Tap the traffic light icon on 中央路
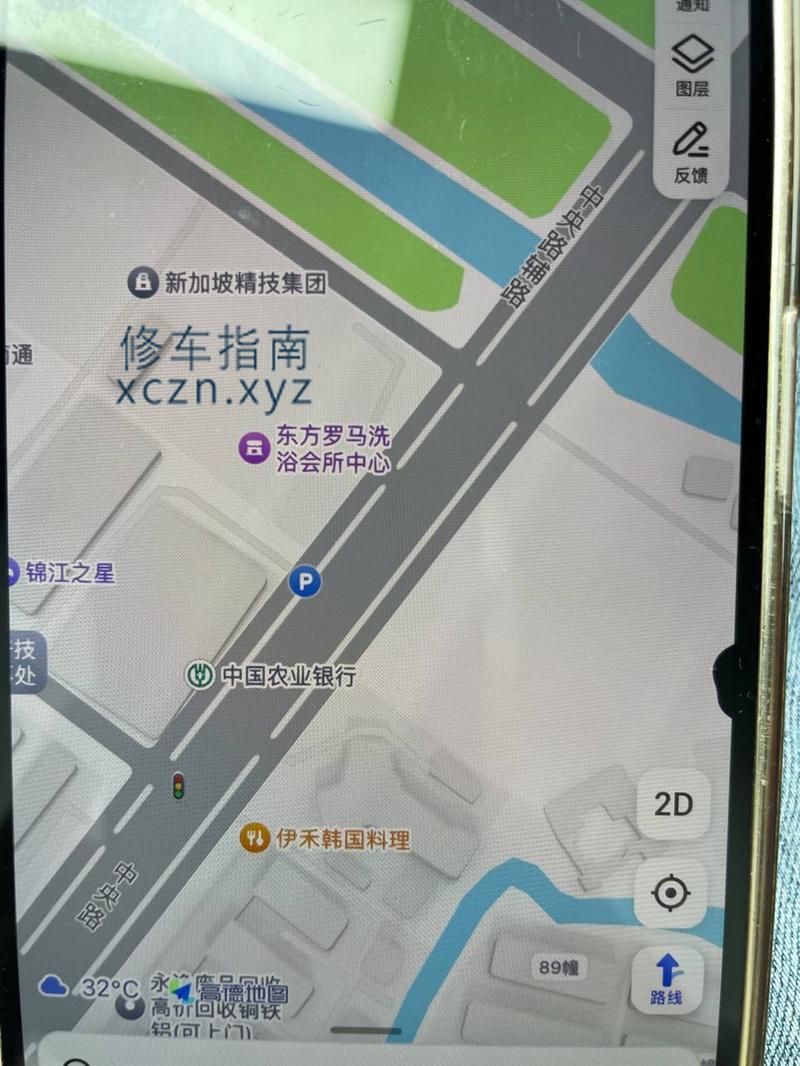The width and height of the screenshot is (800, 1066). [x=179, y=788]
